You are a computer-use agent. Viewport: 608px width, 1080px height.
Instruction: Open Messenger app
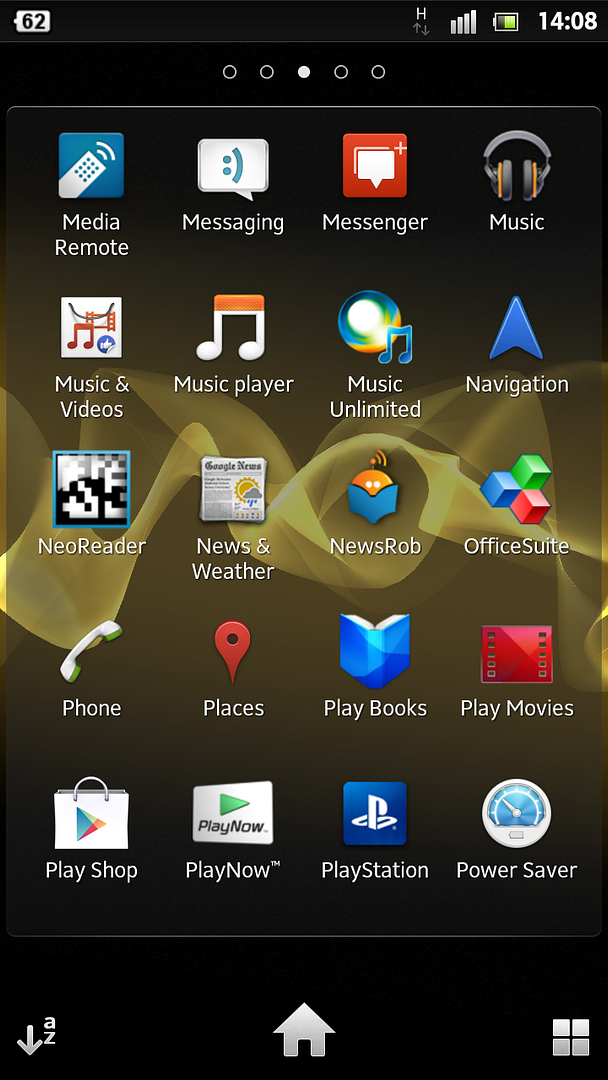tap(375, 167)
